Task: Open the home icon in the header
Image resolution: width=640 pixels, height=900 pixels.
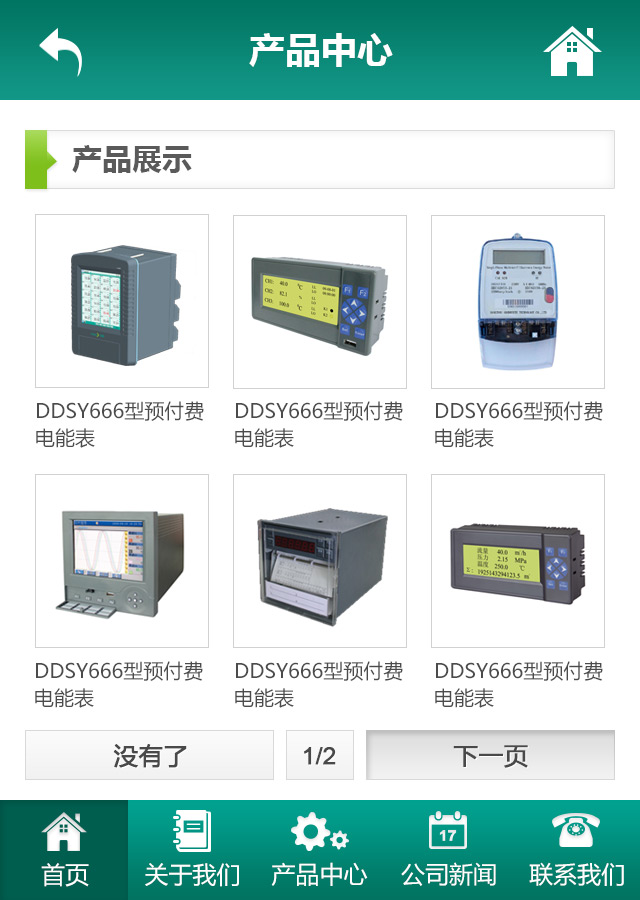Action: (571, 51)
